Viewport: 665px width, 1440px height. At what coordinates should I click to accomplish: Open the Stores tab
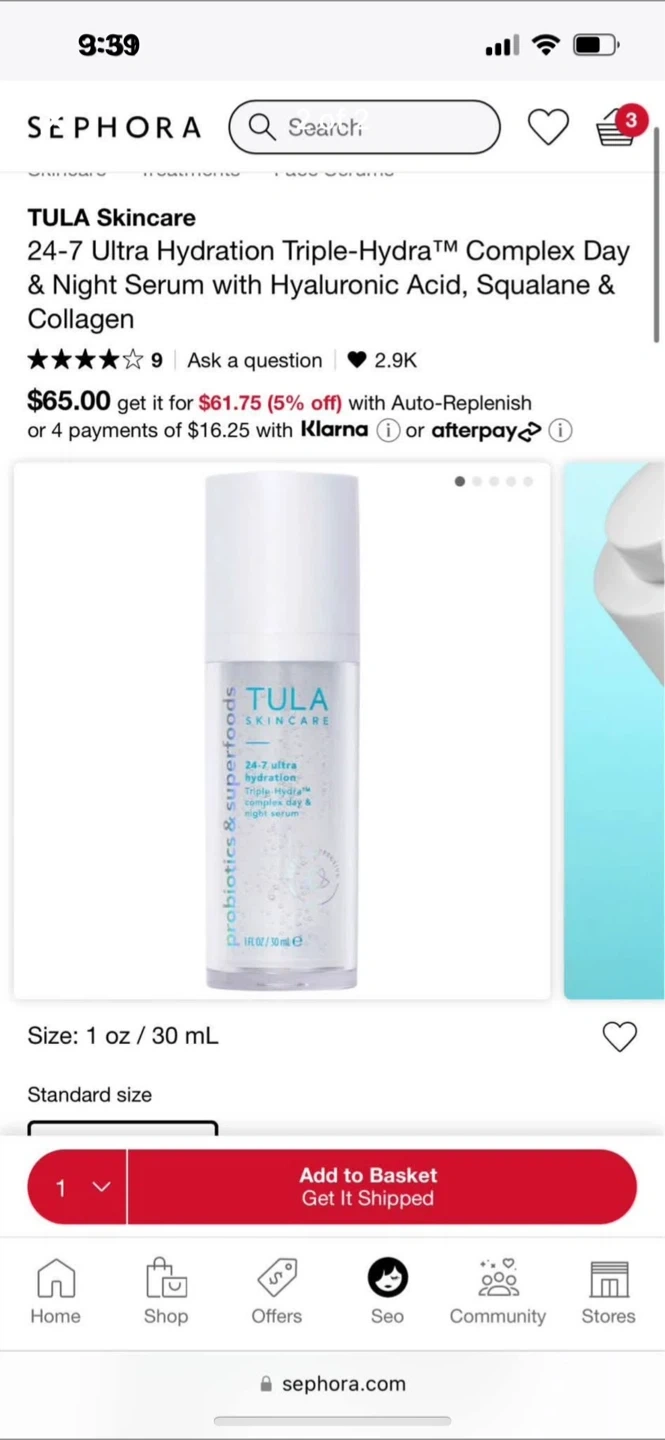(x=608, y=1292)
